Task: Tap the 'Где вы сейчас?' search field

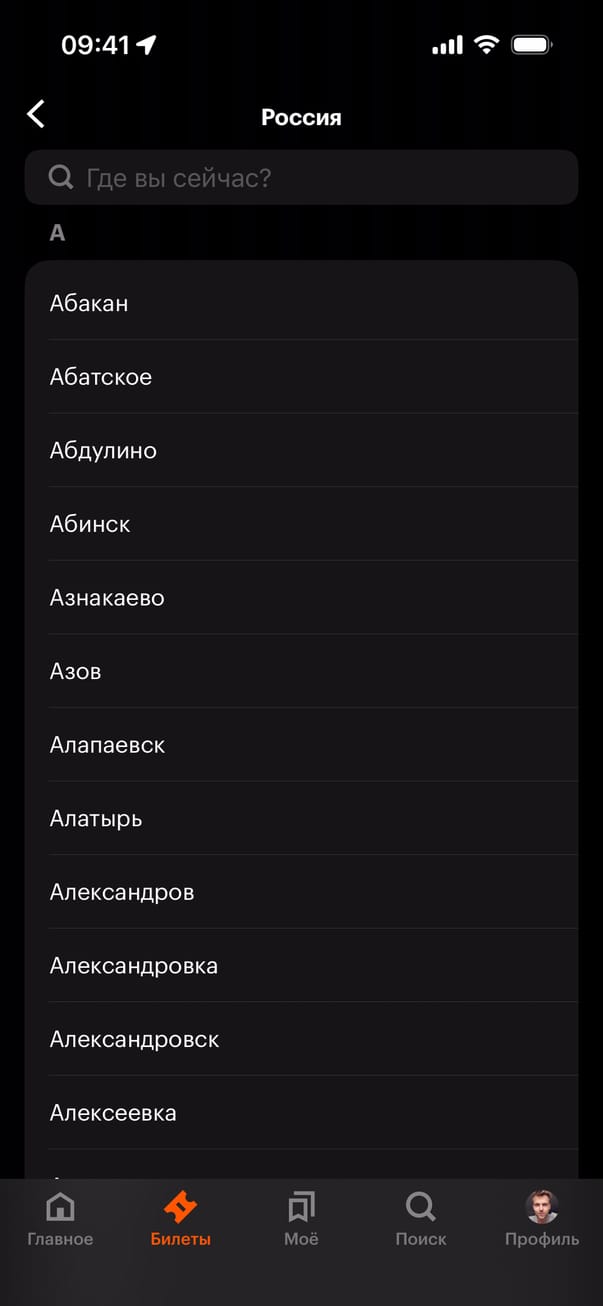Action: click(x=301, y=178)
